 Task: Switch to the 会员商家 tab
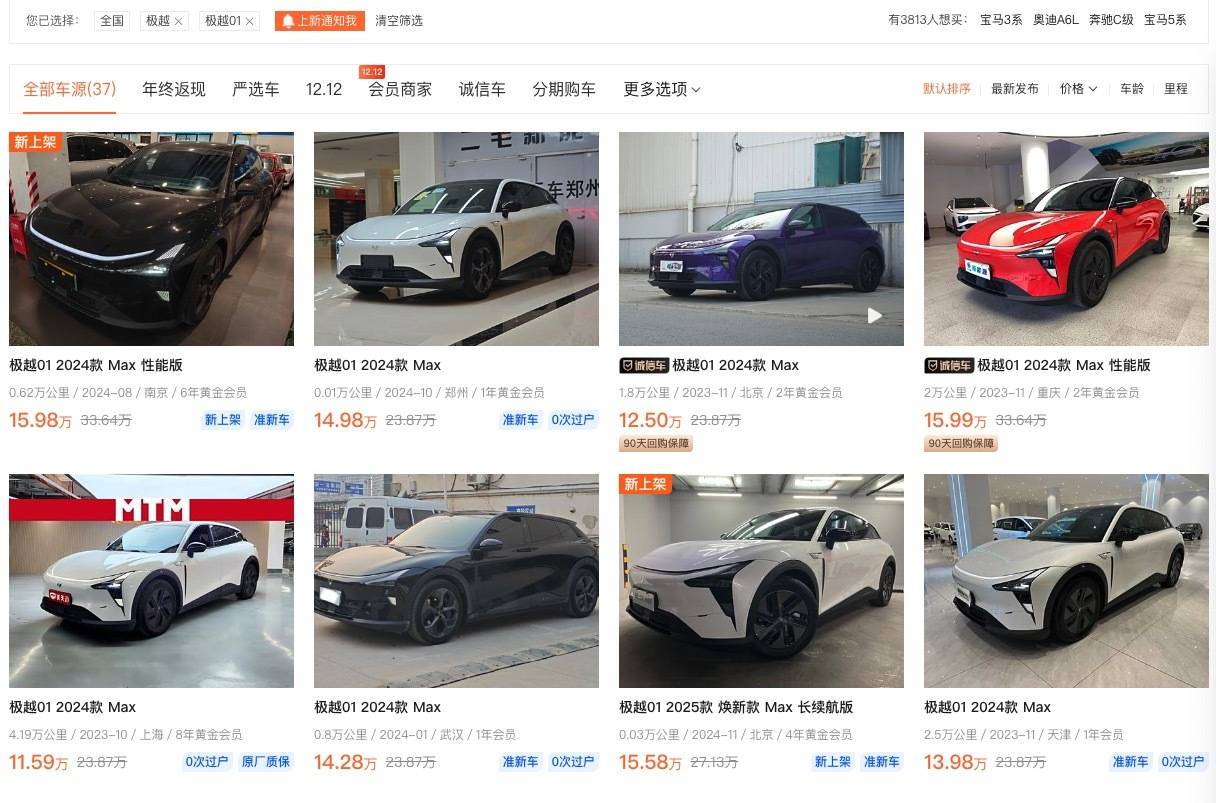[400, 89]
